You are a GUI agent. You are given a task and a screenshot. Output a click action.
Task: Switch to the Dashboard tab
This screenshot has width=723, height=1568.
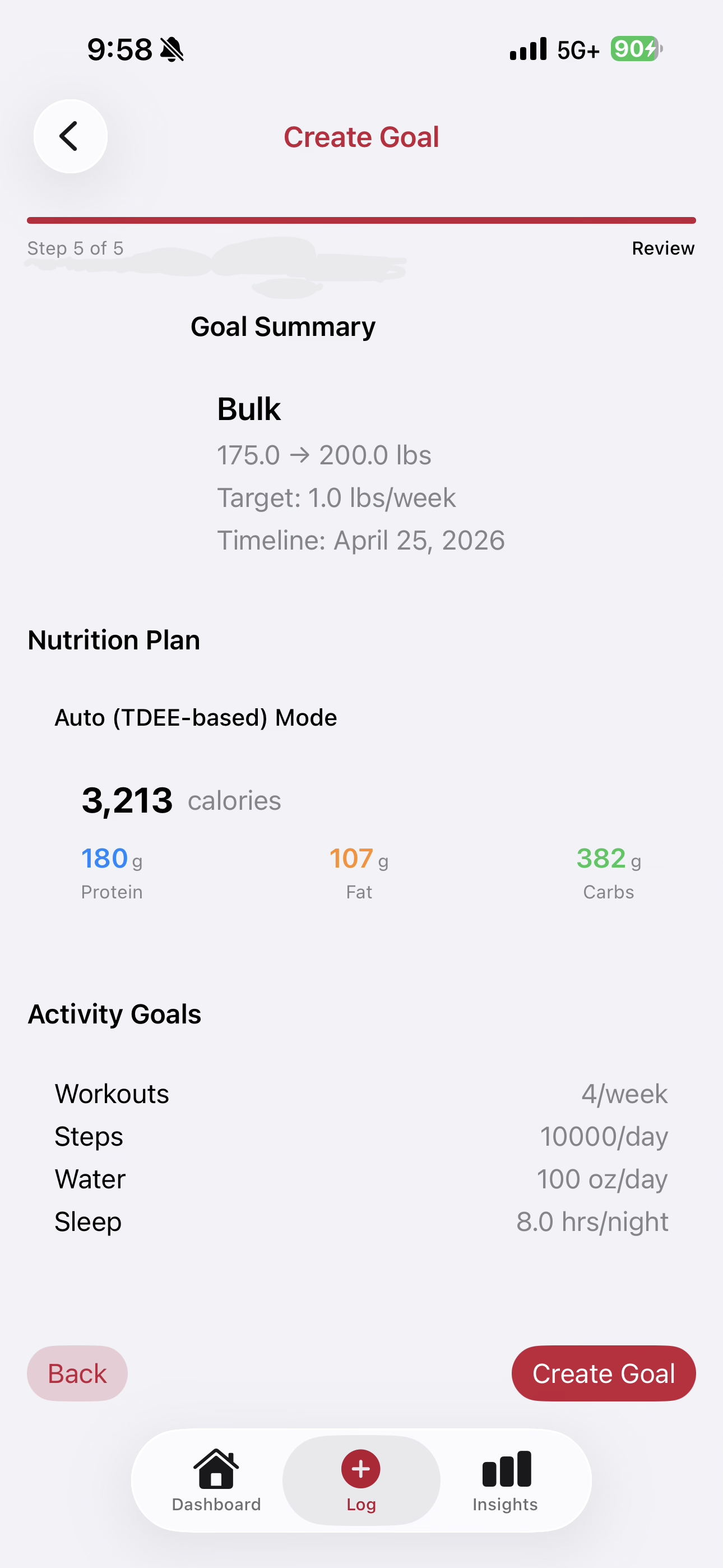[x=216, y=1481]
